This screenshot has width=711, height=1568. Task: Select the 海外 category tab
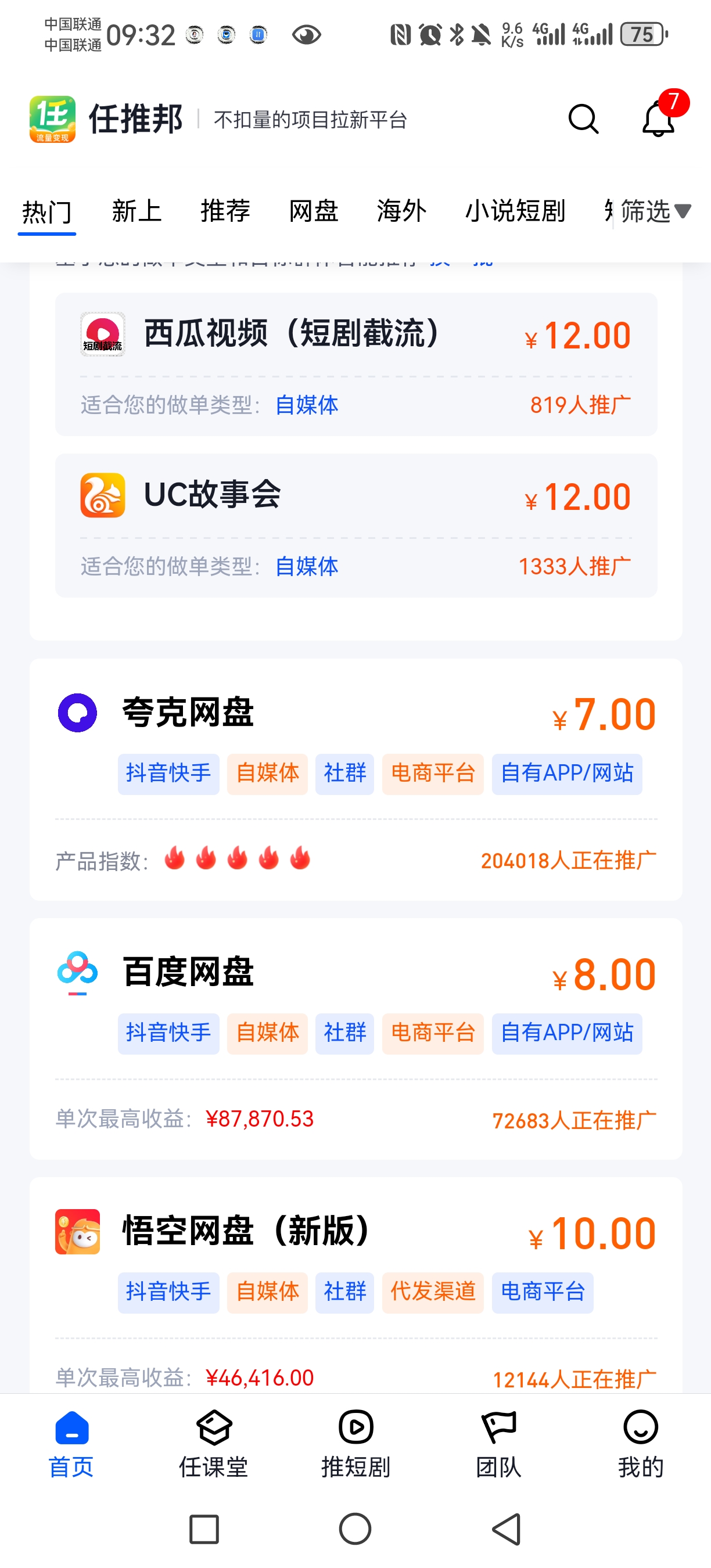(402, 211)
